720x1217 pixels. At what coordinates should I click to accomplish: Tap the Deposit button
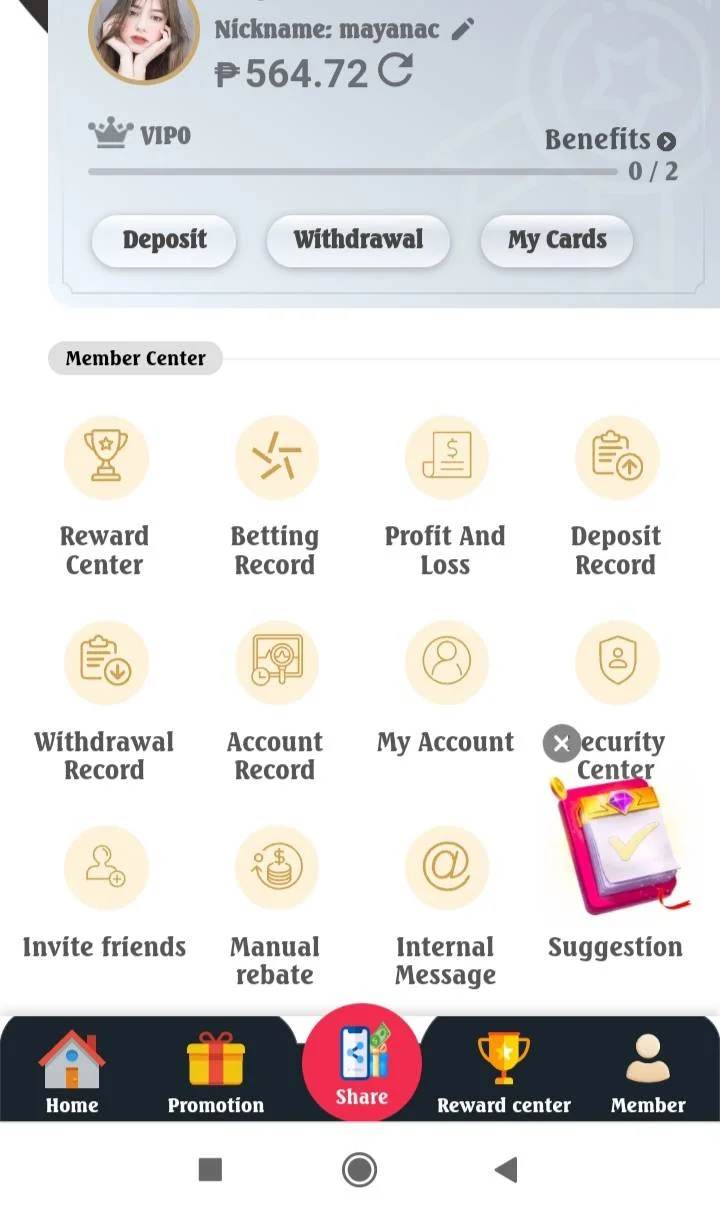tap(164, 240)
